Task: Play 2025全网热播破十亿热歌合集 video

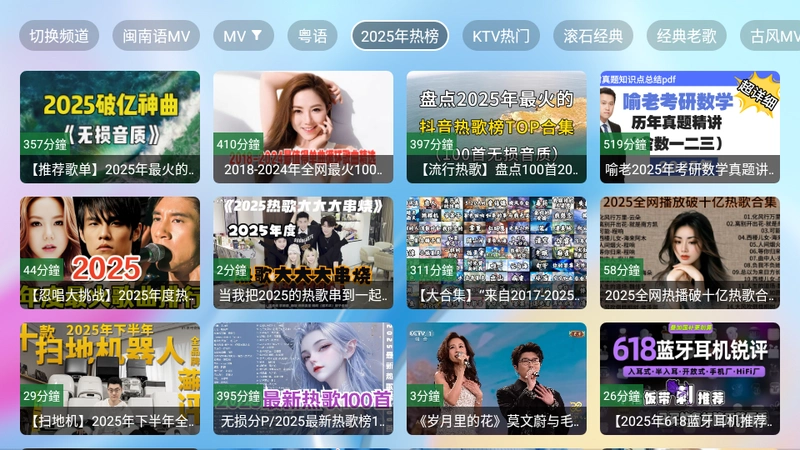Action: 690,253
